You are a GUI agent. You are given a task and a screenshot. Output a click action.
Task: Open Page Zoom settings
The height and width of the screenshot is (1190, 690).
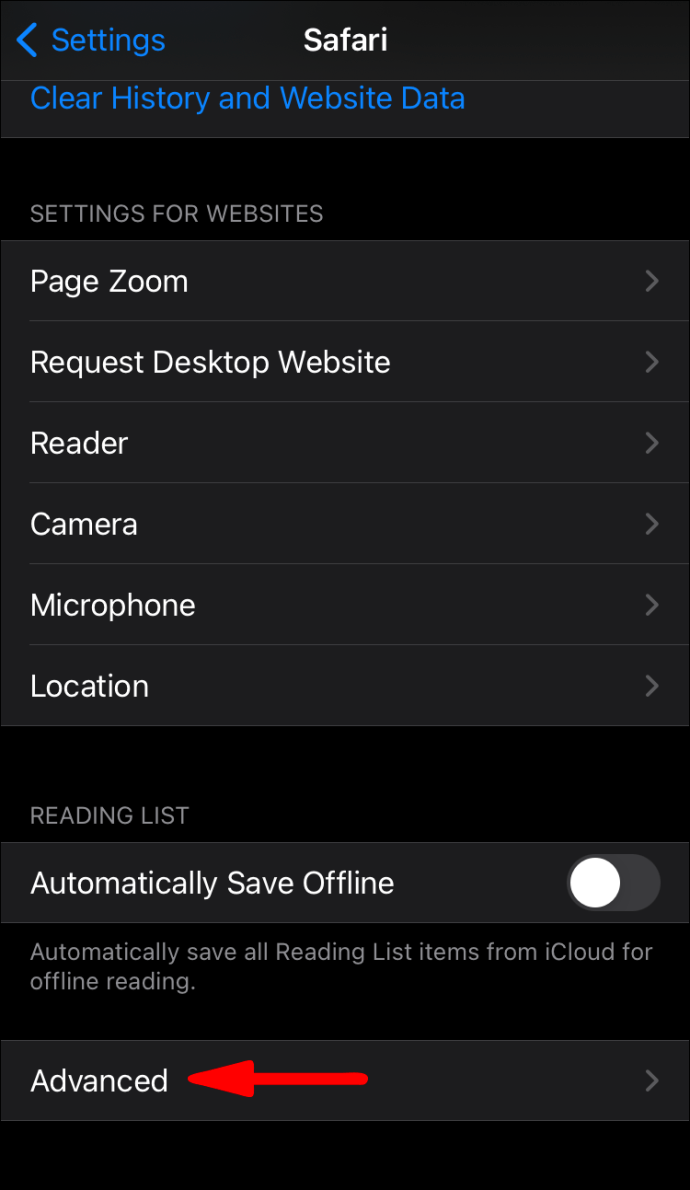click(x=345, y=281)
